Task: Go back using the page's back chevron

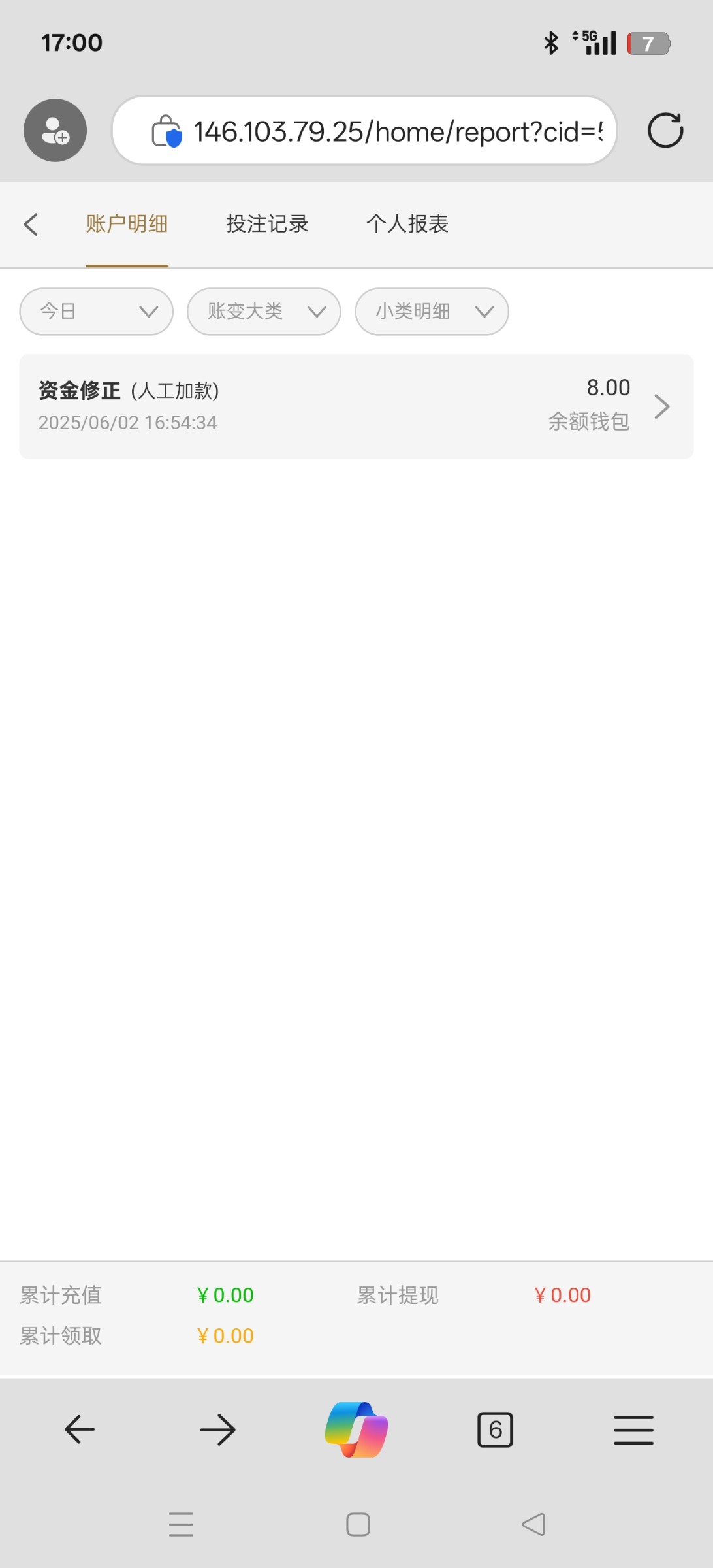Action: pos(31,224)
